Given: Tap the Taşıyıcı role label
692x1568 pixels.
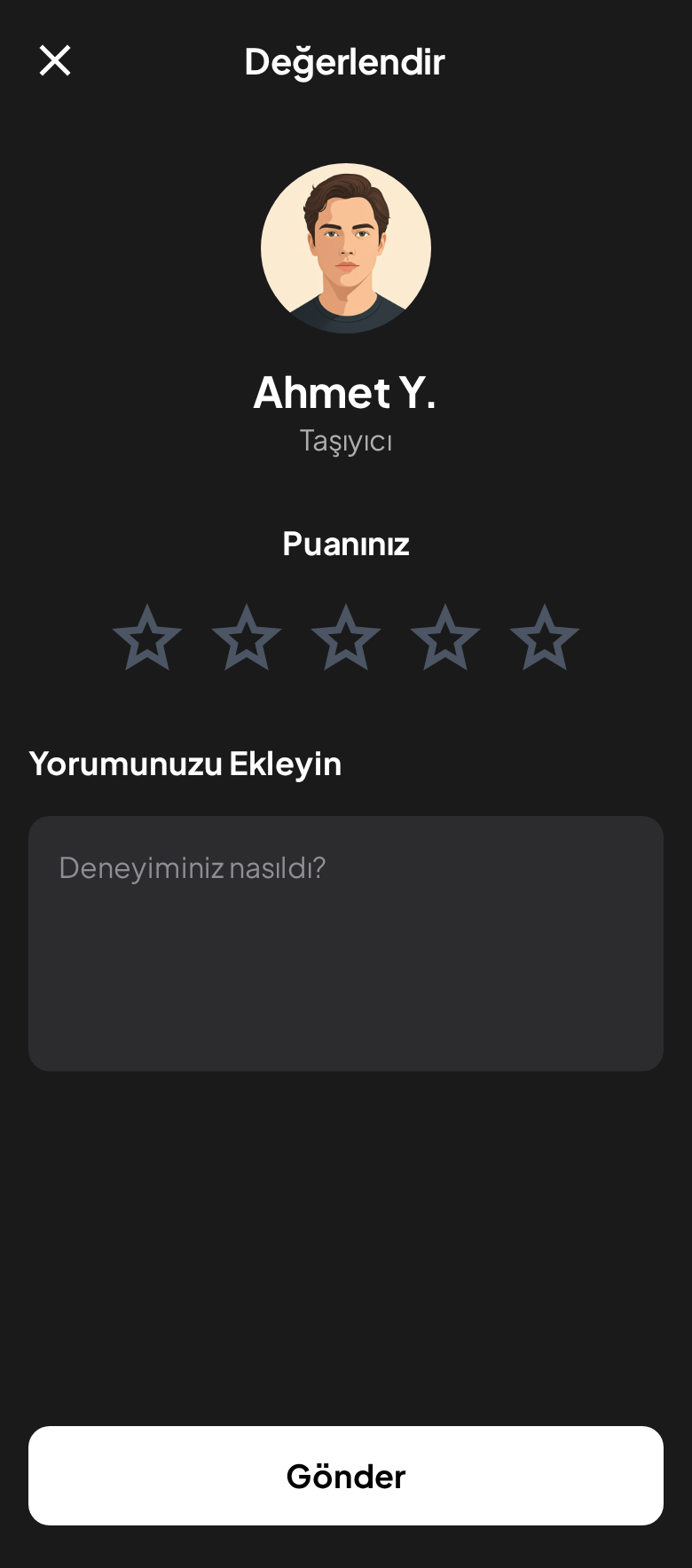Looking at the screenshot, I should point(346,441).
